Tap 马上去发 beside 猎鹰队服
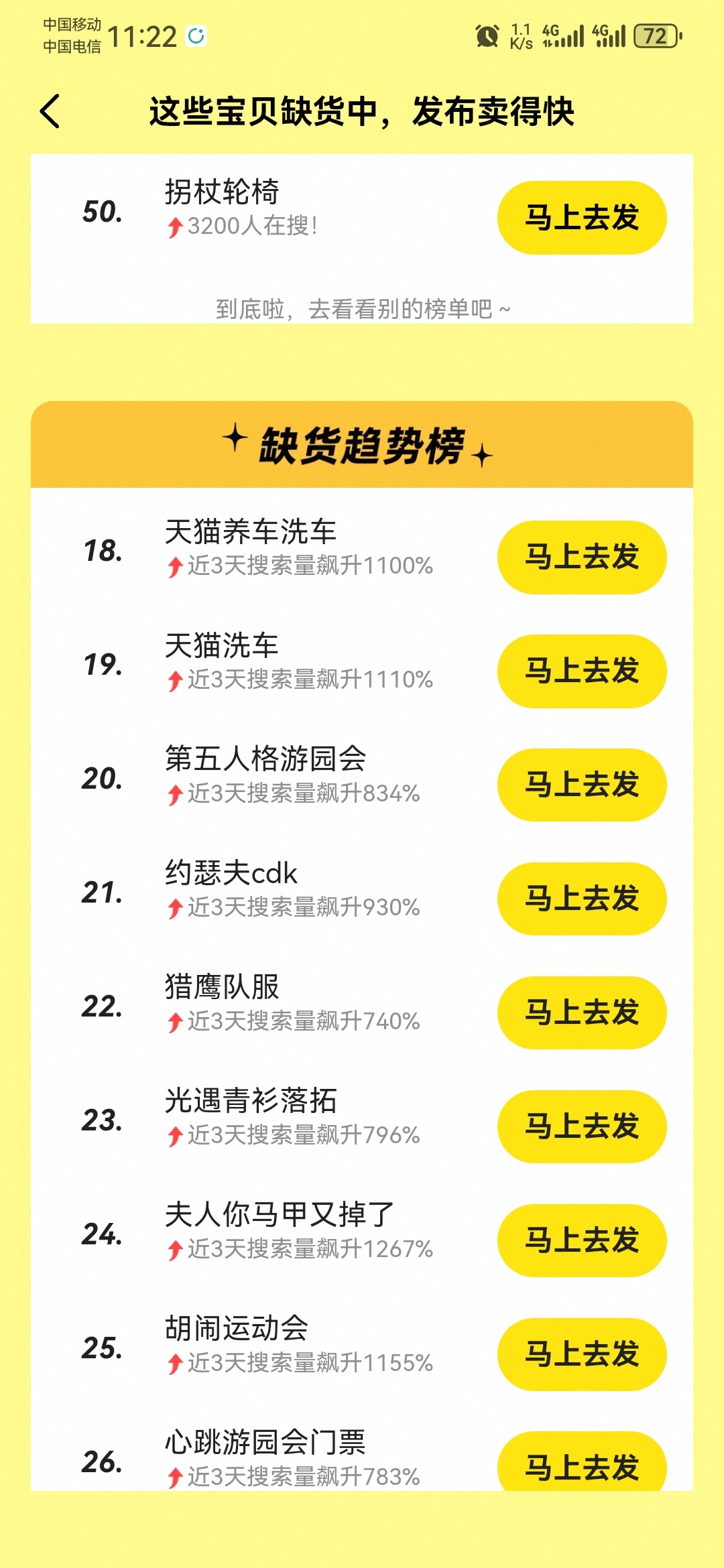Image resolution: width=724 pixels, height=1568 pixels. (x=582, y=1012)
